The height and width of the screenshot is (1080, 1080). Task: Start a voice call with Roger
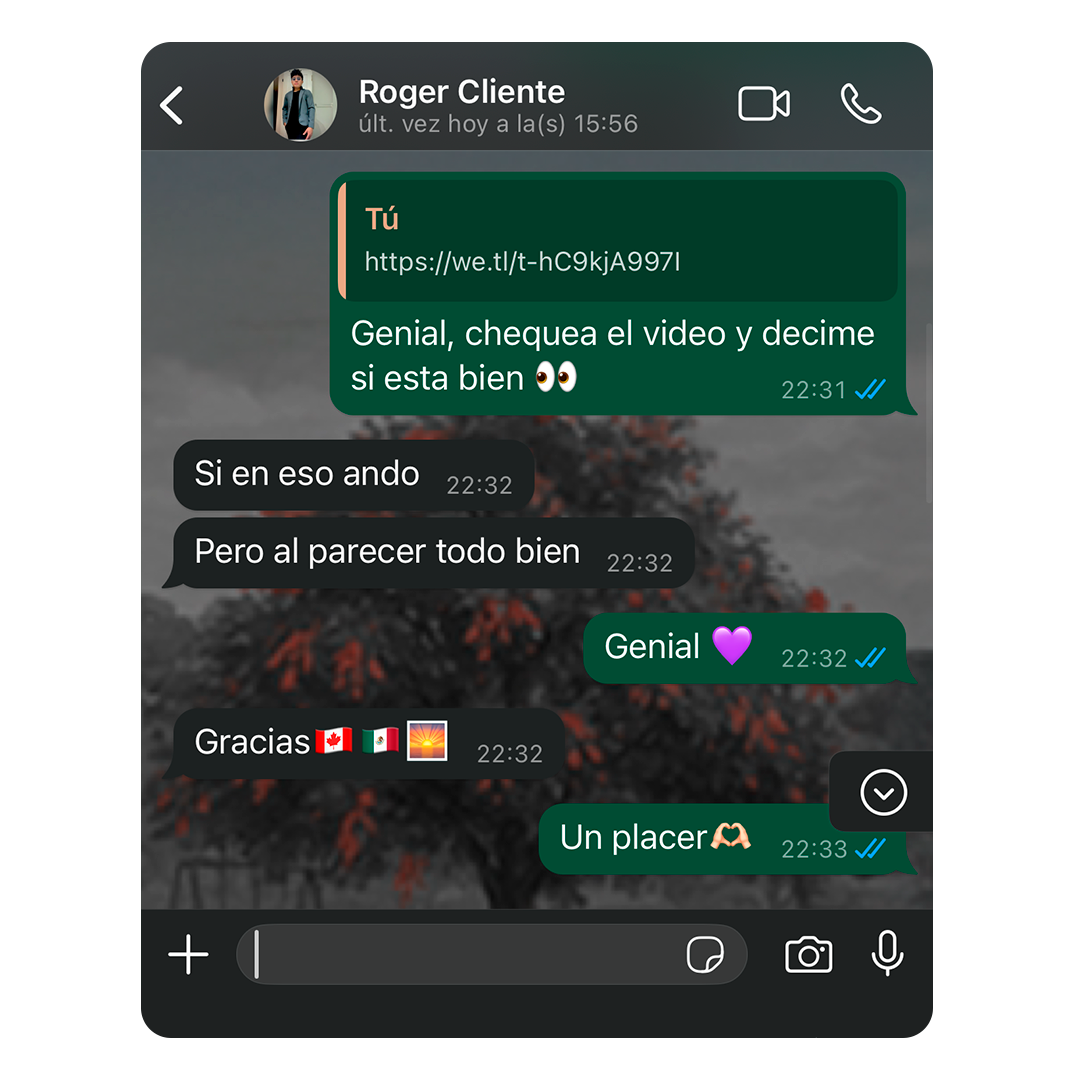point(860,104)
